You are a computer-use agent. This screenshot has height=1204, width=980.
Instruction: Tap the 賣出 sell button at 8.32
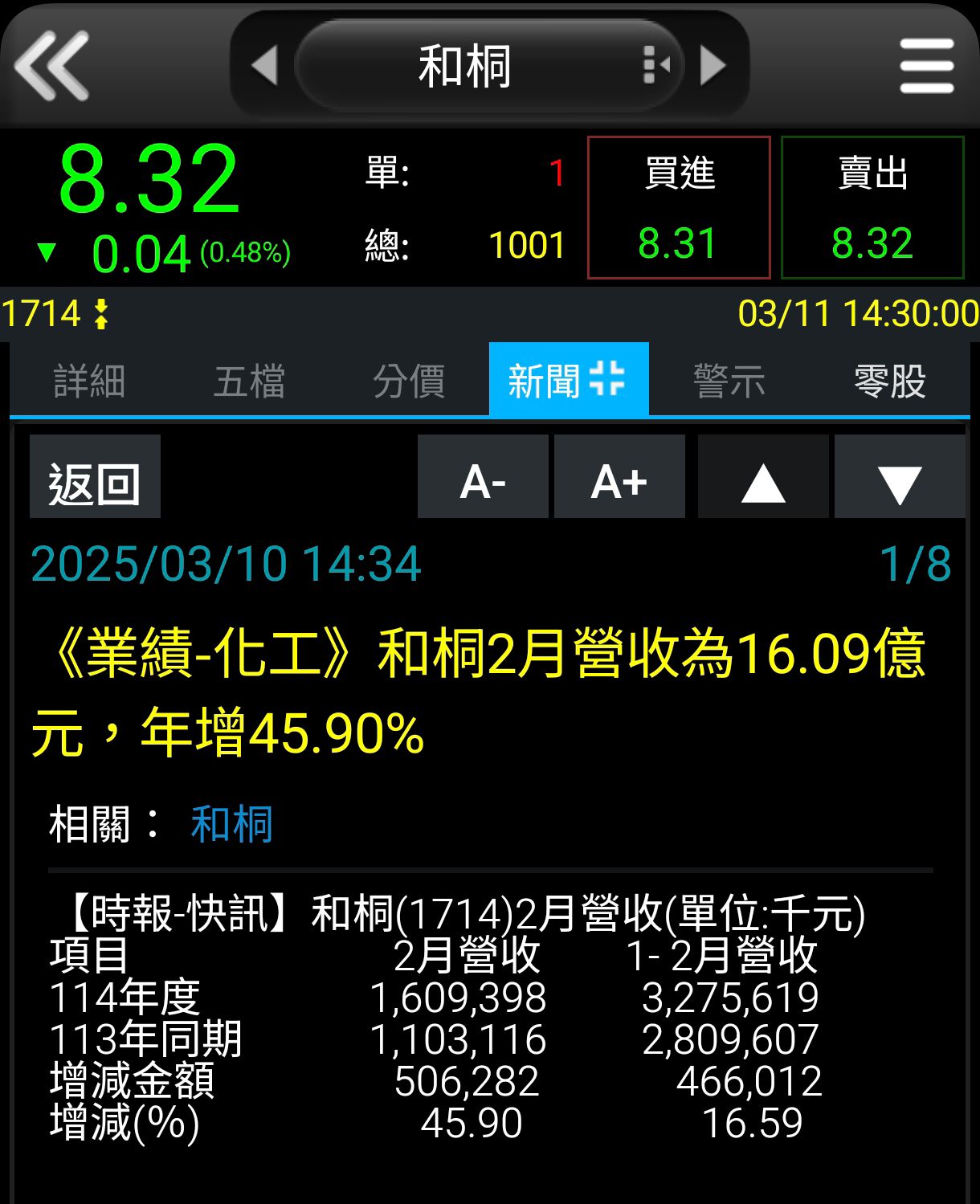pos(872,207)
